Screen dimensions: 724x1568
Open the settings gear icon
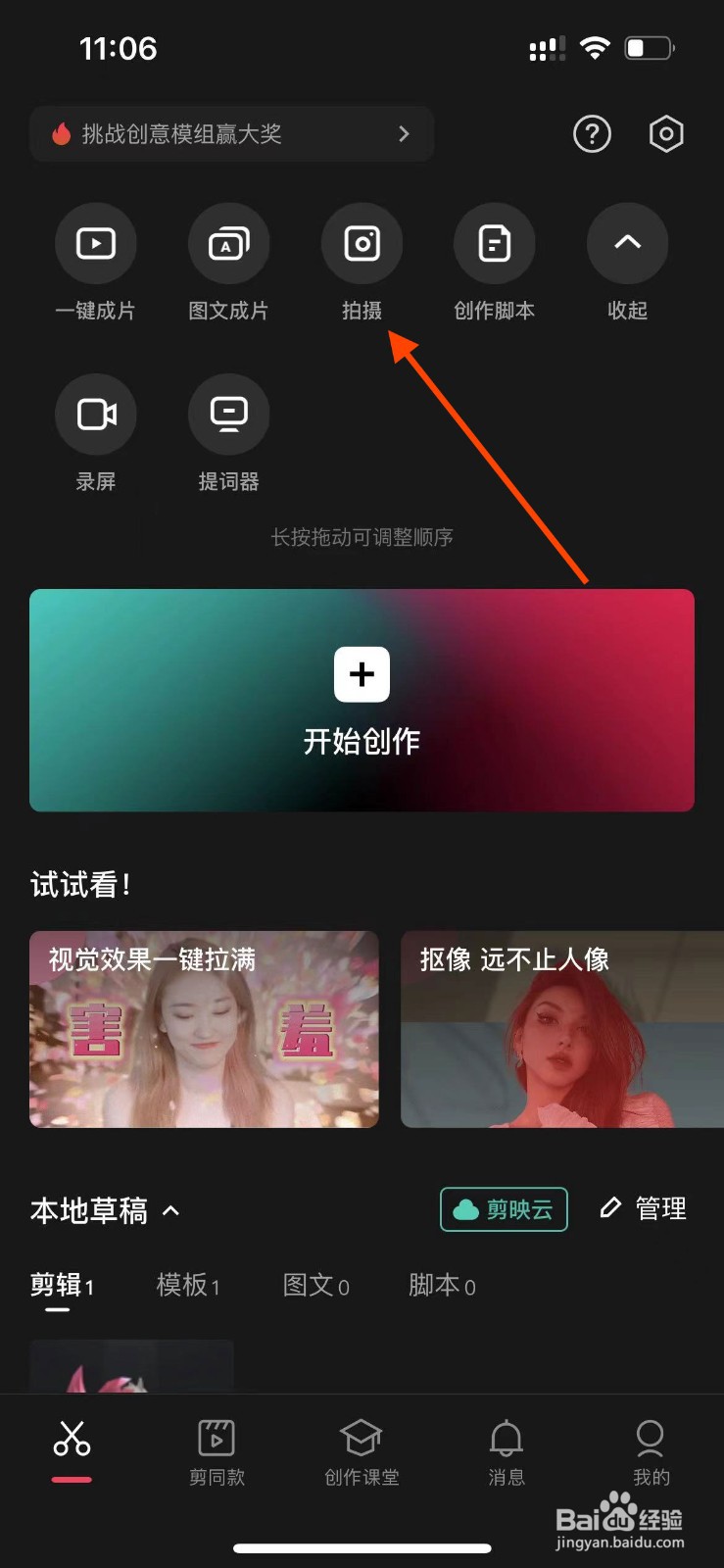click(x=665, y=134)
